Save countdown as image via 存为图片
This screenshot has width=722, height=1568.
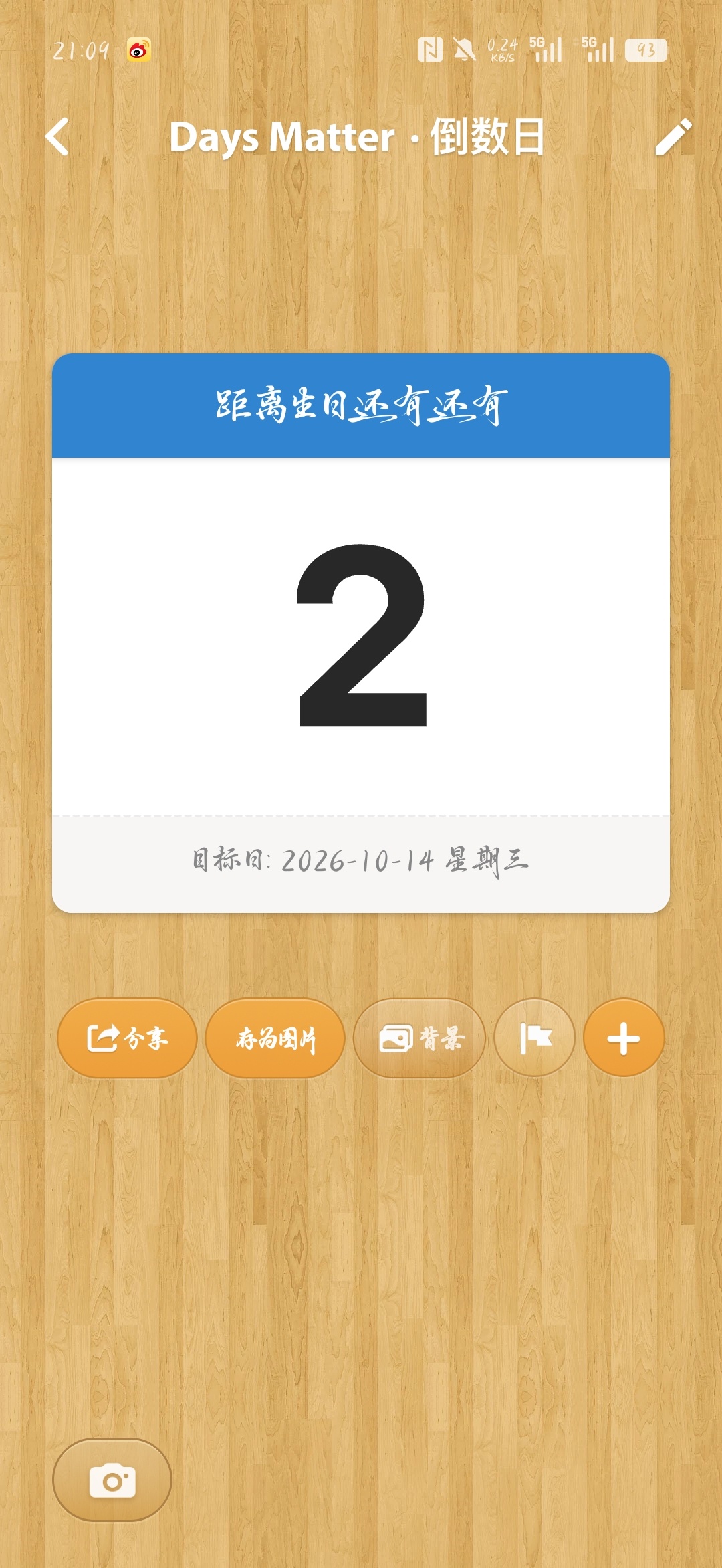coord(275,1038)
